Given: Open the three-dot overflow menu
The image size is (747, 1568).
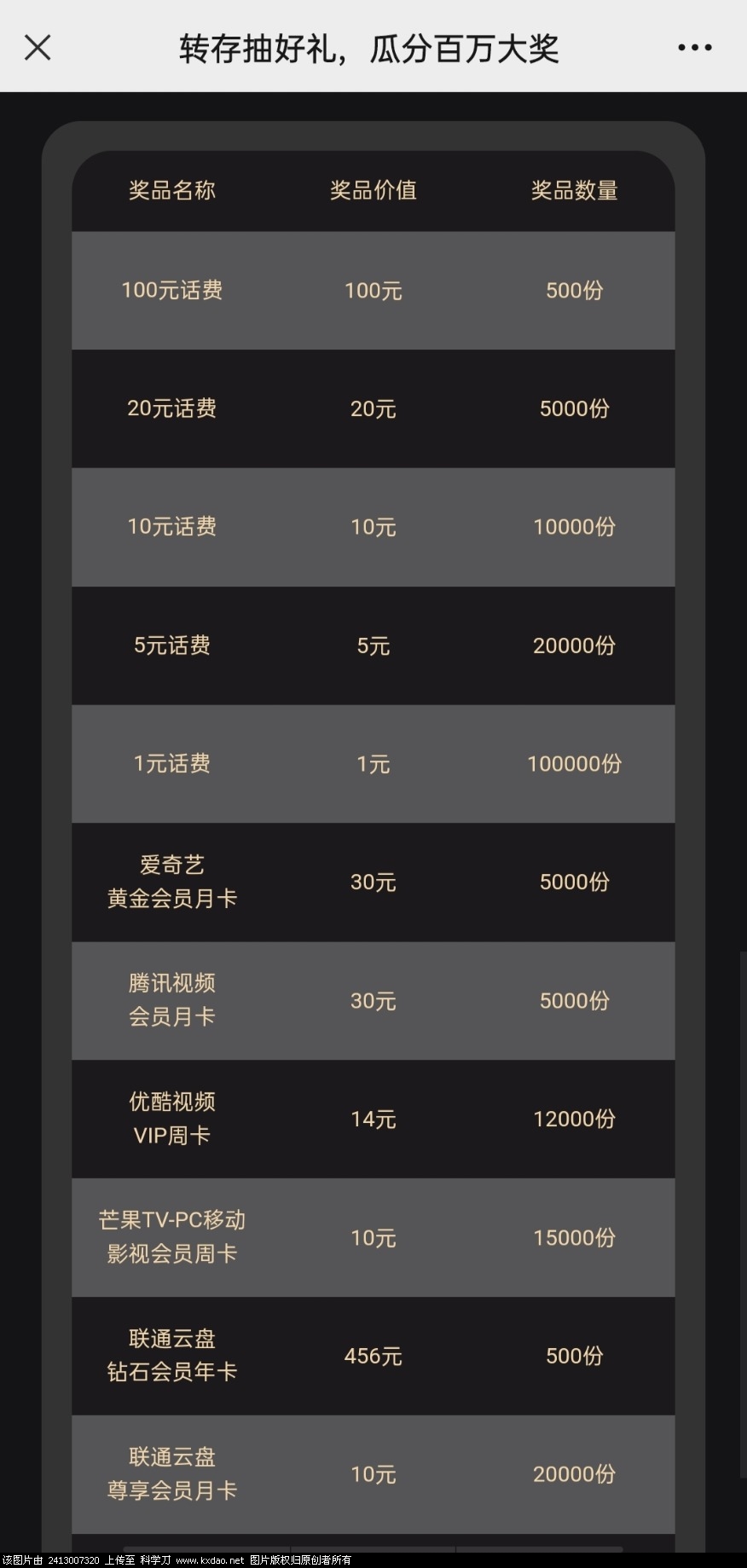Looking at the screenshot, I should tap(694, 48).
